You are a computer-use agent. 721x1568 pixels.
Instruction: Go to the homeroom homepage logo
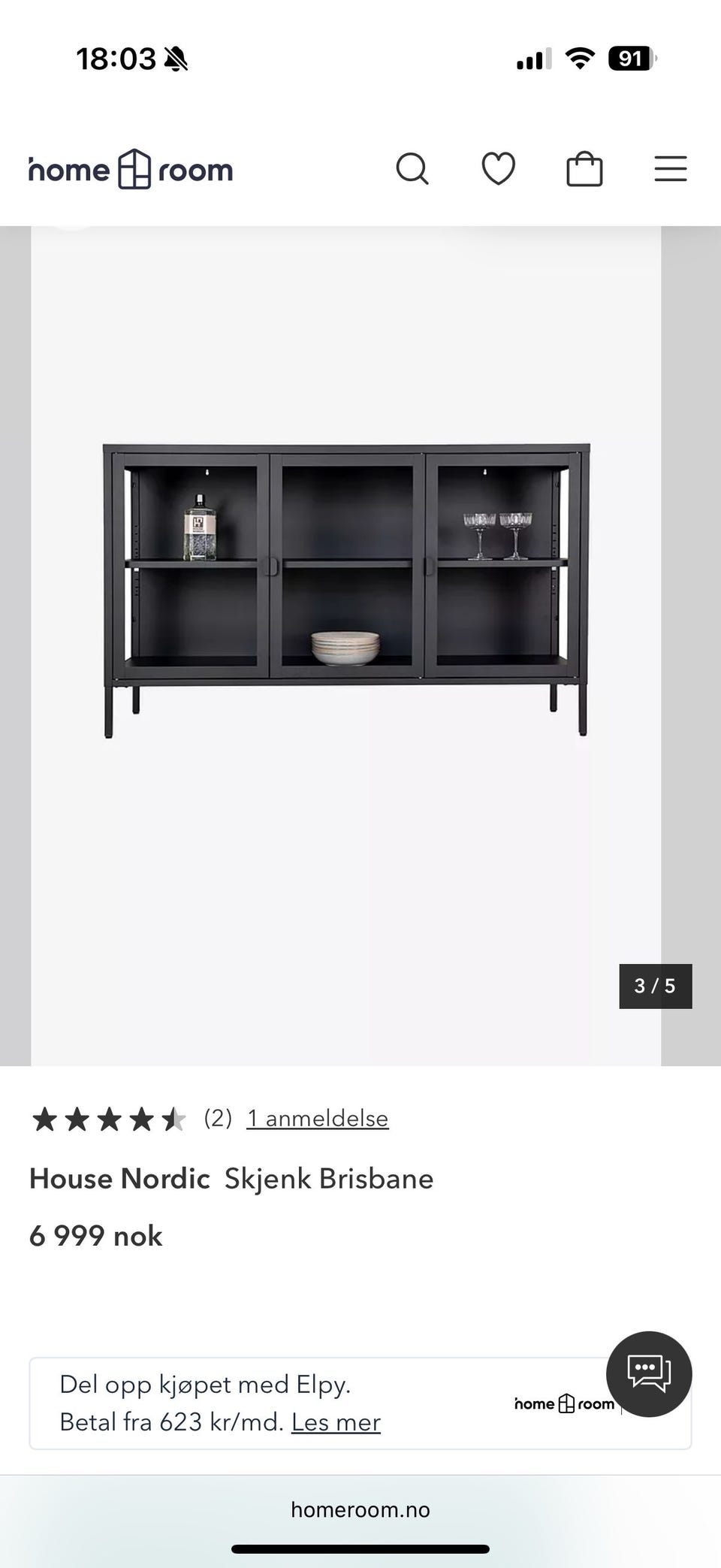click(131, 170)
